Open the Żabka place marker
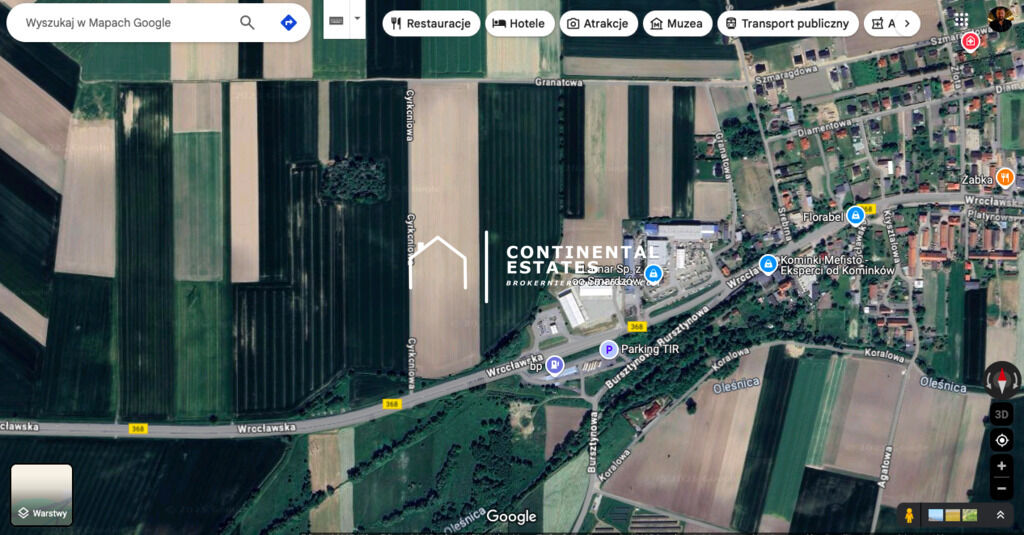This screenshot has height=535, width=1024. point(1005,178)
